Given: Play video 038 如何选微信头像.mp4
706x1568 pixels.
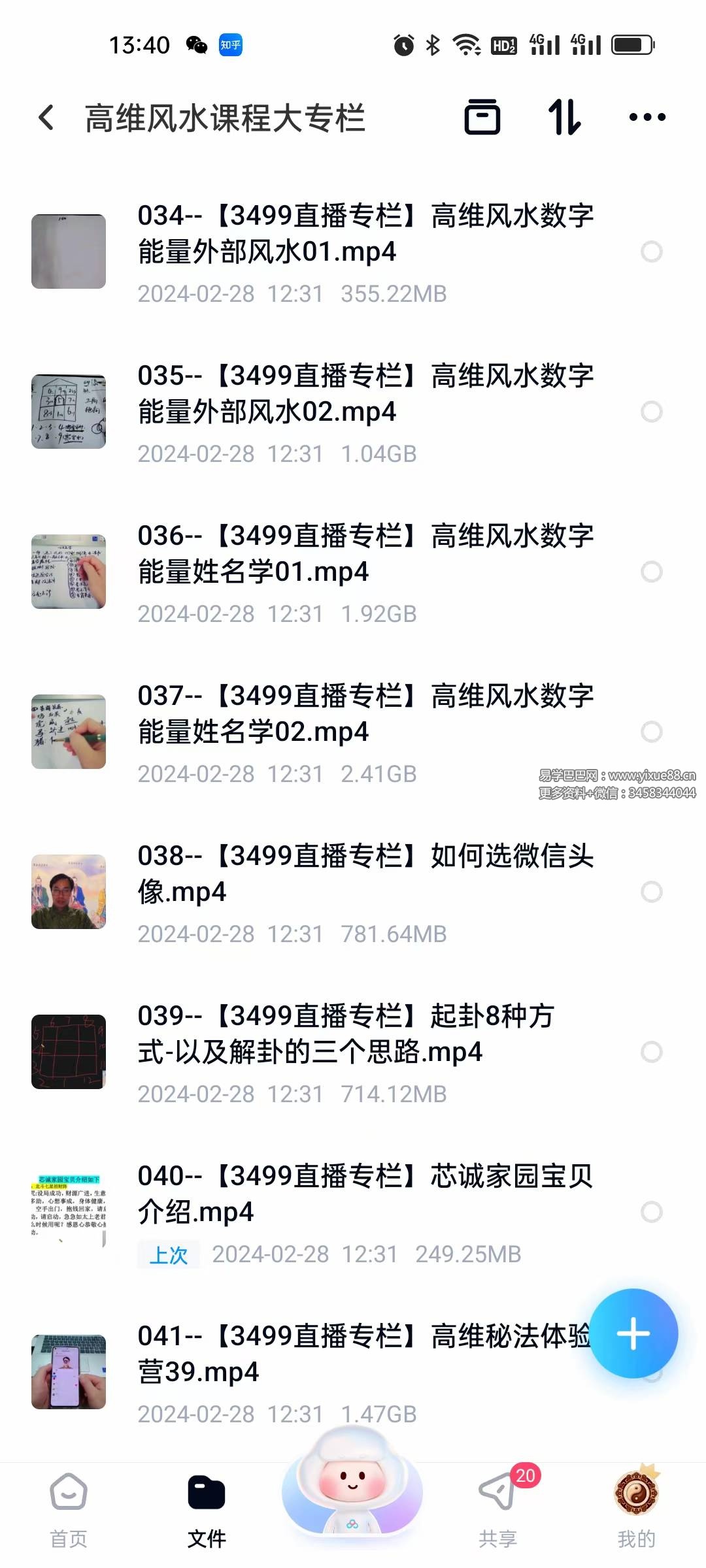Looking at the screenshot, I should coord(365,874).
